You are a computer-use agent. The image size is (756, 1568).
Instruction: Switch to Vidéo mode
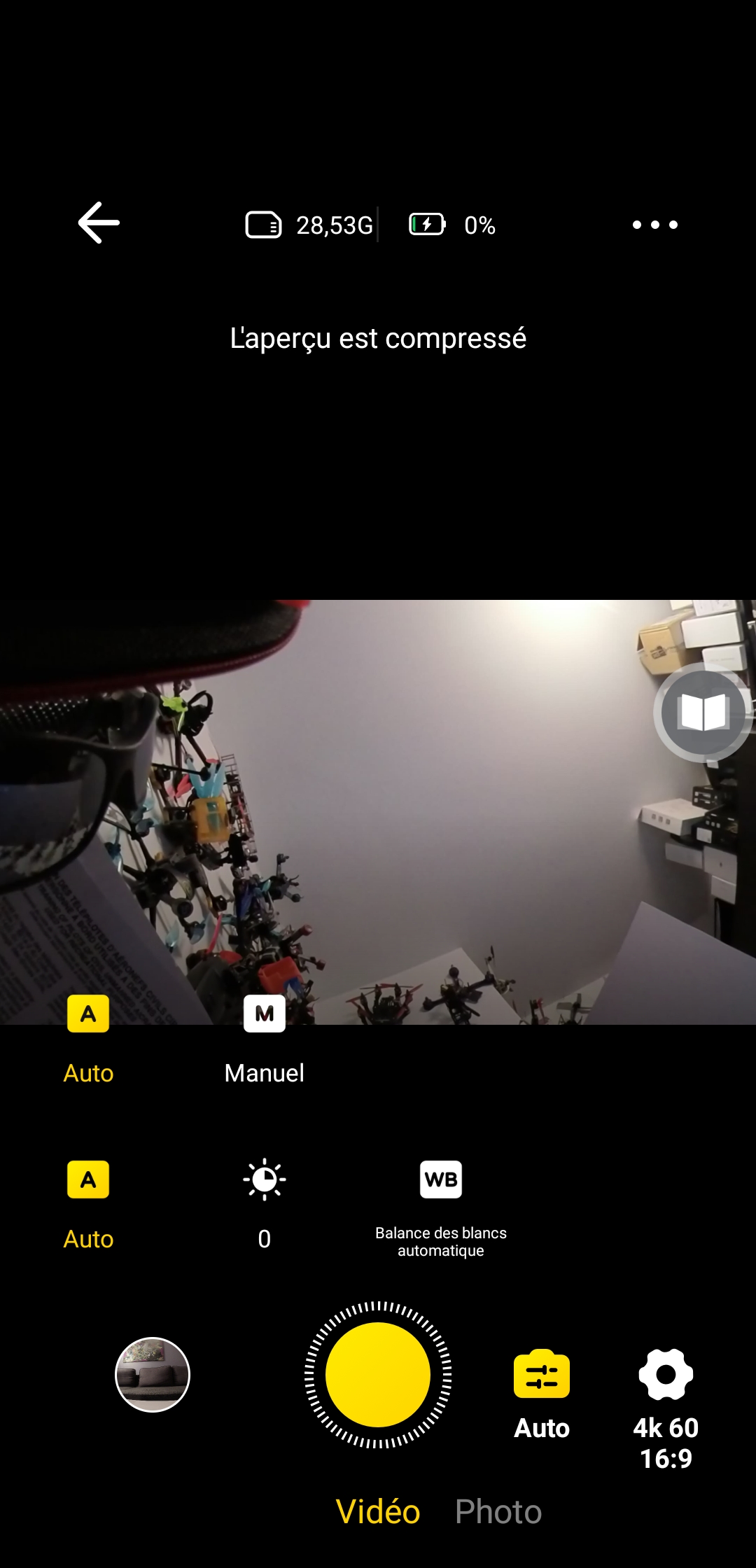click(x=378, y=1512)
